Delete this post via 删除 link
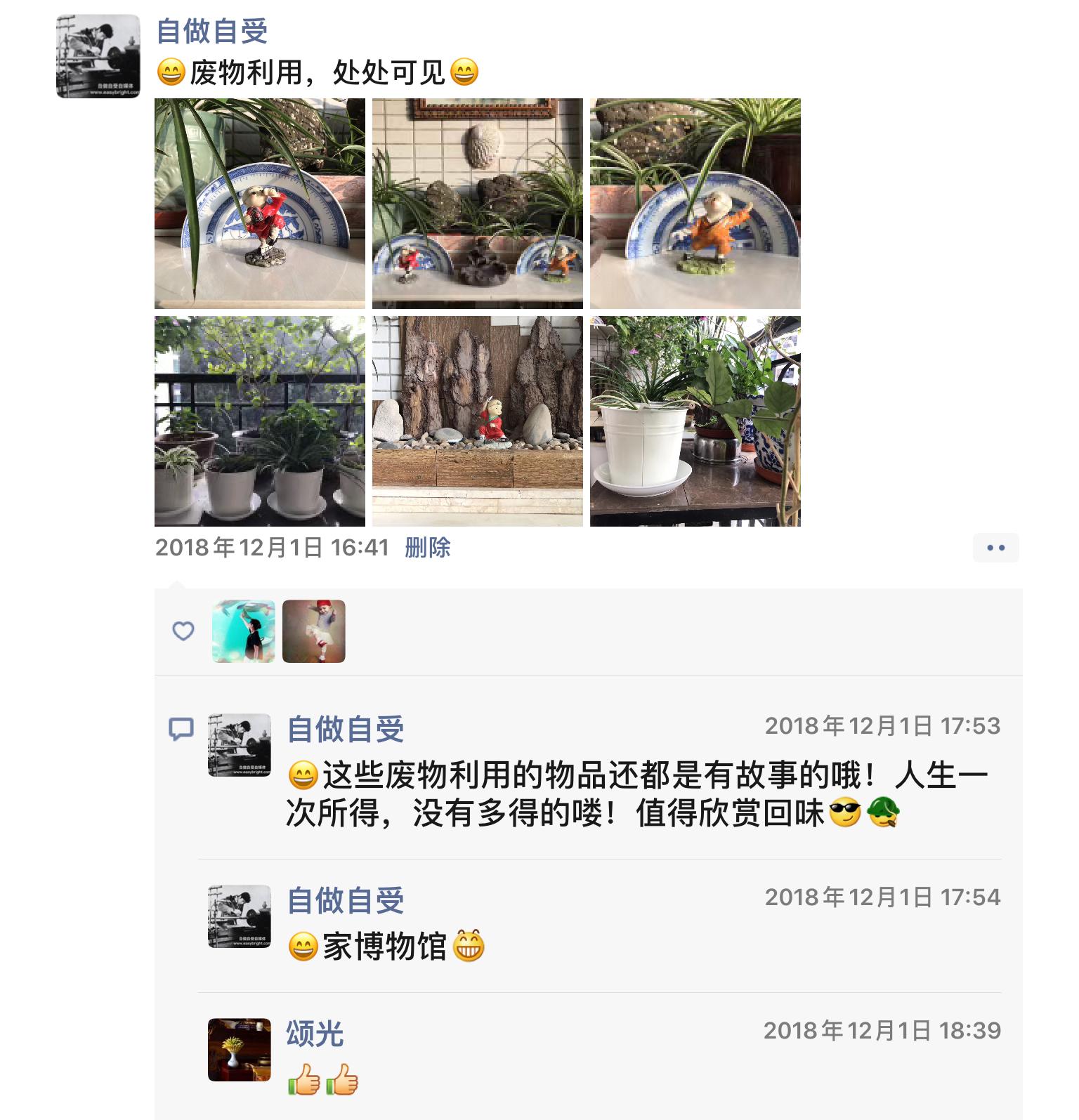The image size is (1079, 1120). pyautogui.click(x=427, y=548)
